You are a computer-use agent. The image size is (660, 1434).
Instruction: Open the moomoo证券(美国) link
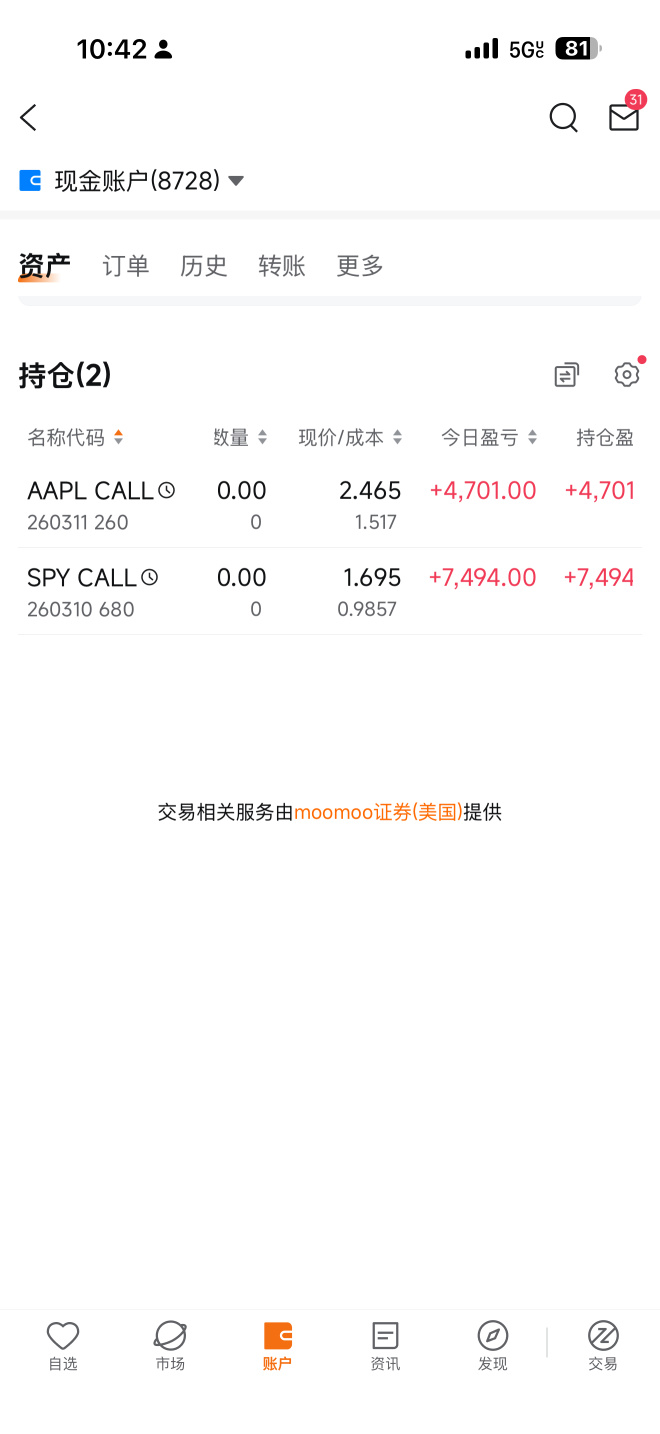(379, 812)
